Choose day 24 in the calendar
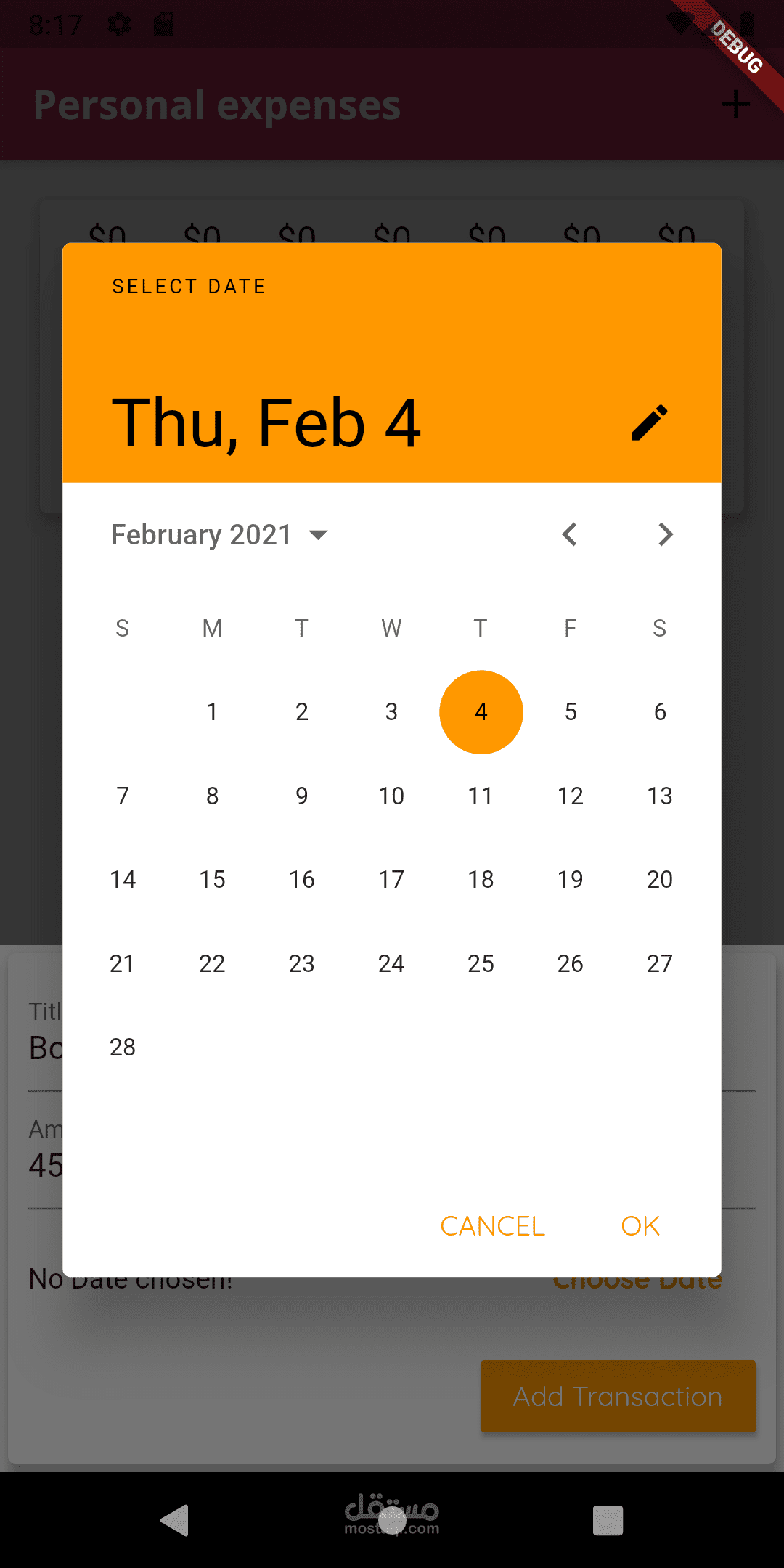Viewport: 784px width, 1568px height. [x=391, y=964]
